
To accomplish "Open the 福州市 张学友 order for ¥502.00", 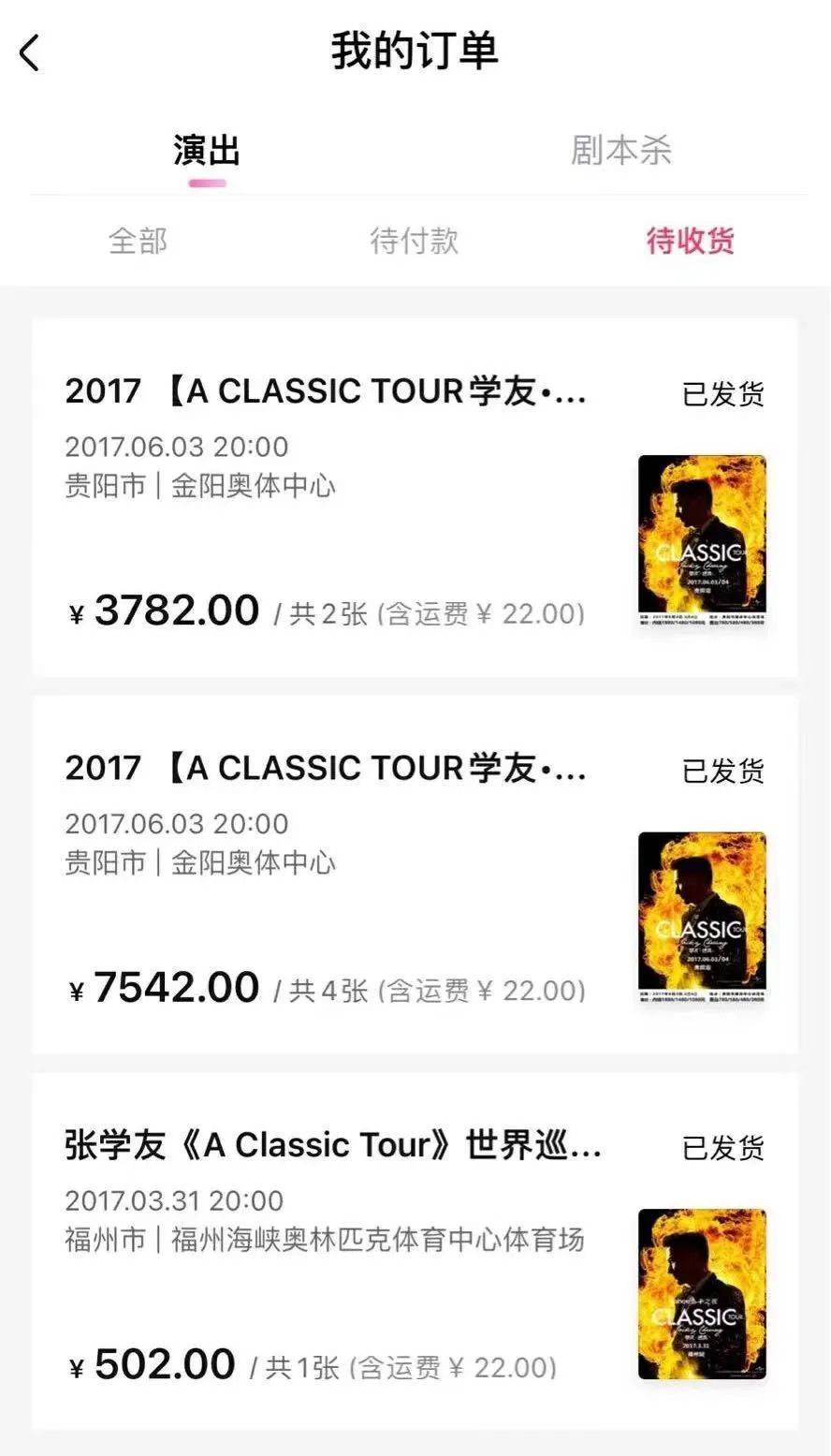I will pos(415,1251).
